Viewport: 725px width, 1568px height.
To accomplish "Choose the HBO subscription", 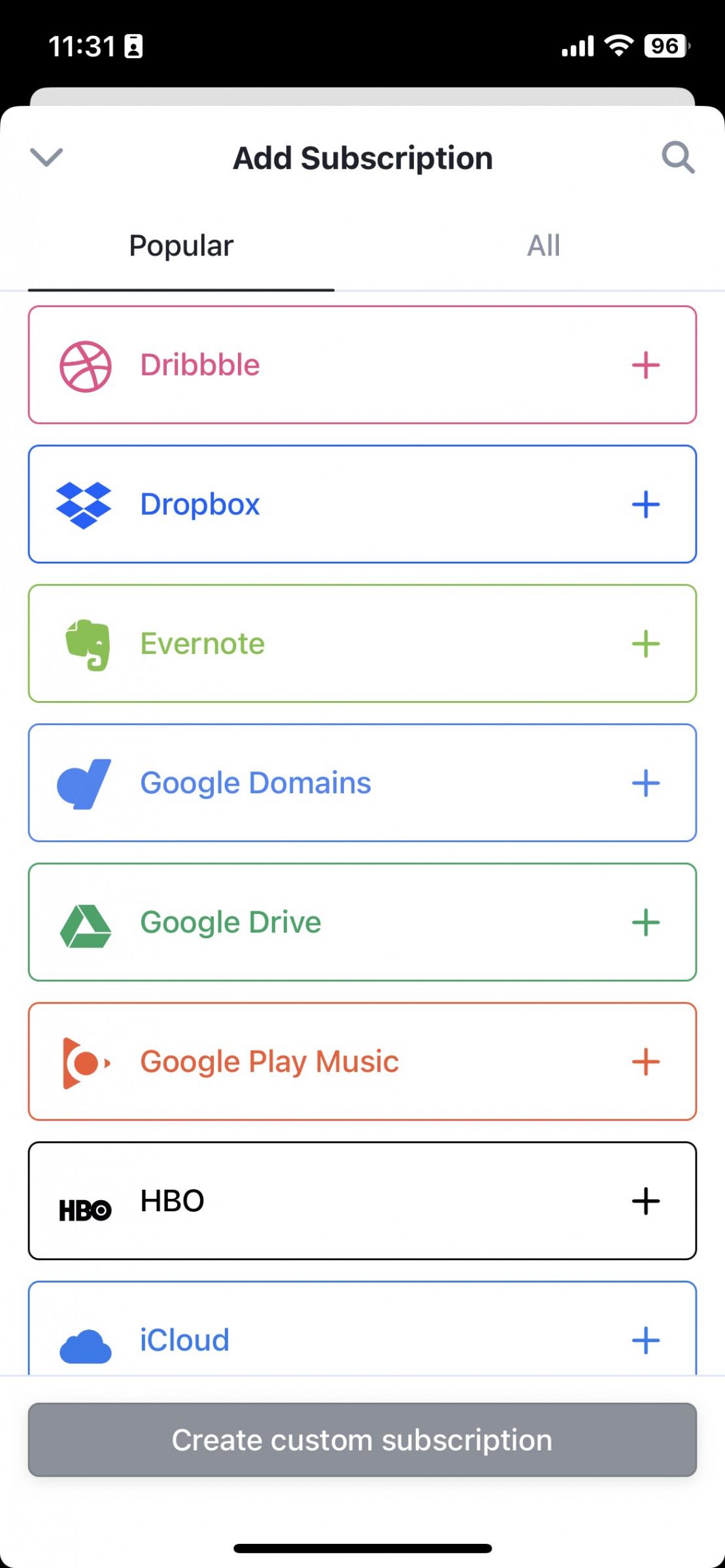I will click(x=362, y=1201).
